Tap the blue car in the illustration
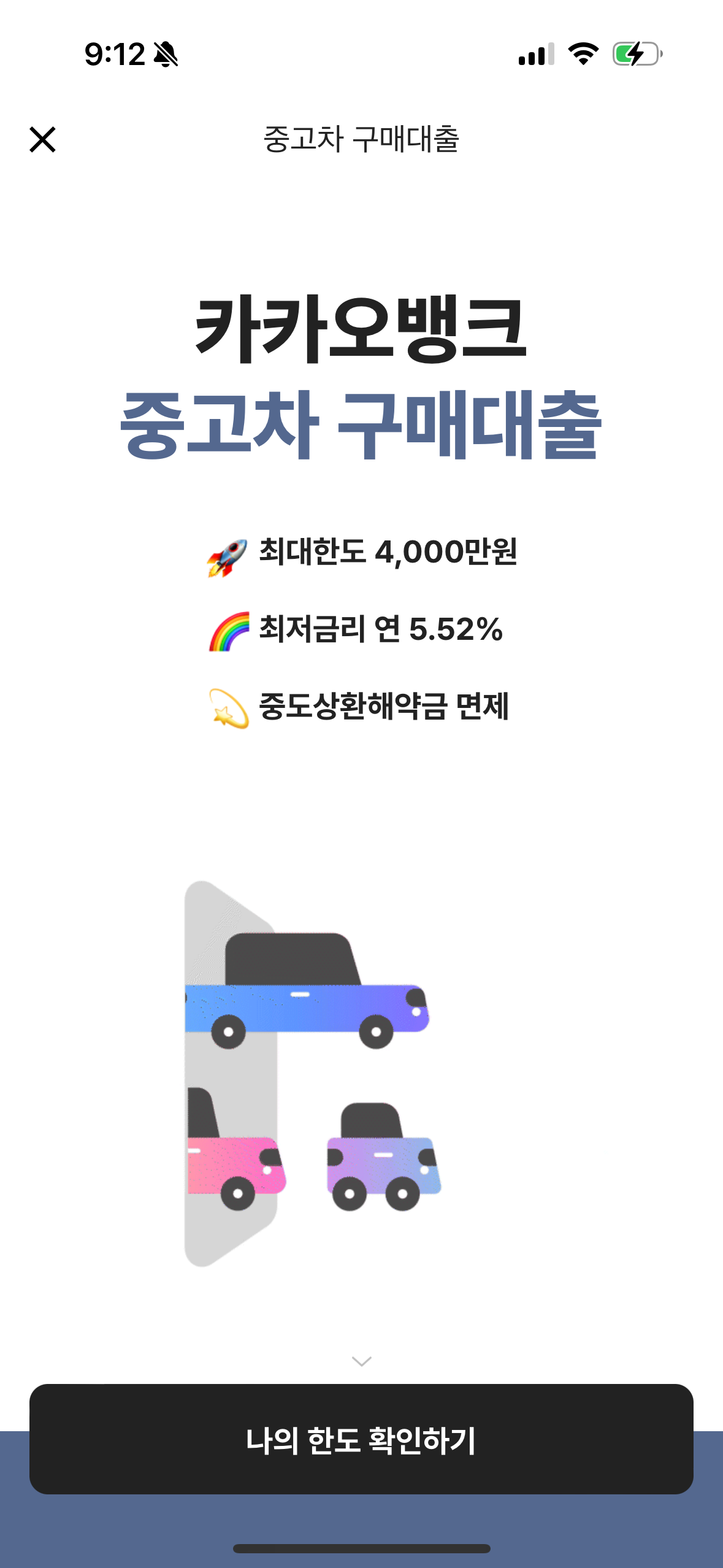This screenshot has width=723, height=1568. 307,1006
